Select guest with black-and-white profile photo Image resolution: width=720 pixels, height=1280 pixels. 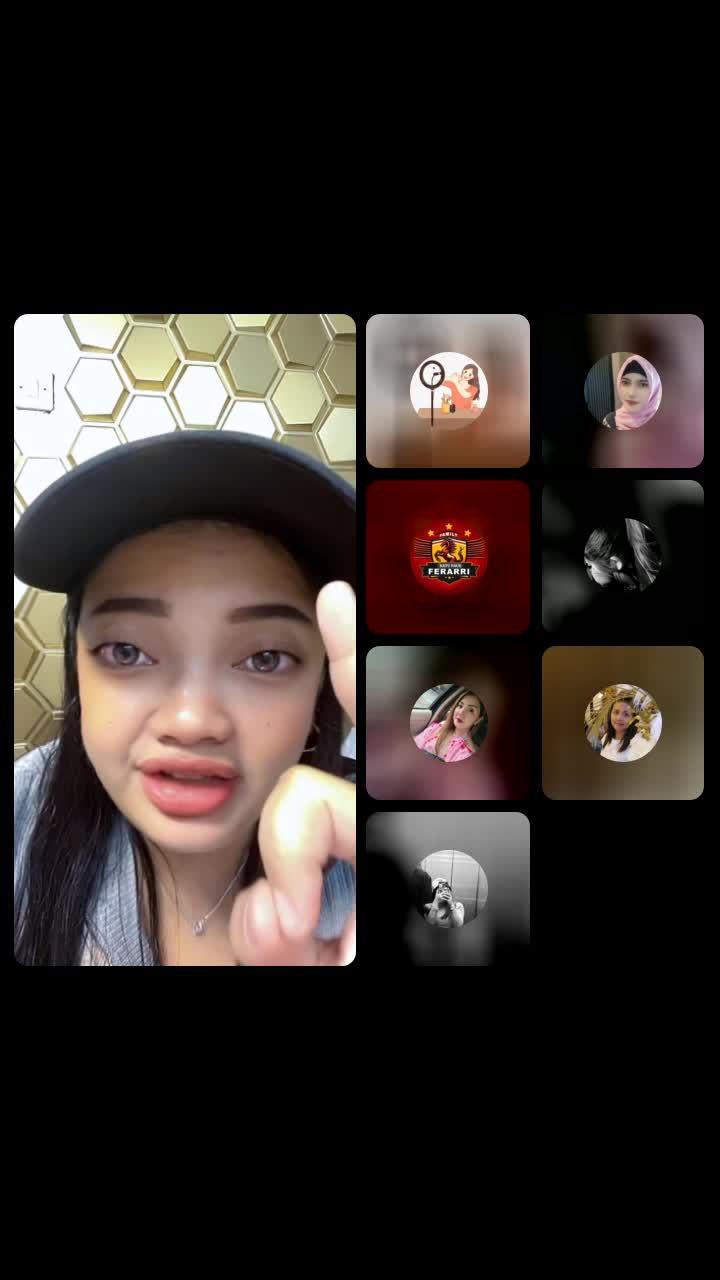click(623, 557)
